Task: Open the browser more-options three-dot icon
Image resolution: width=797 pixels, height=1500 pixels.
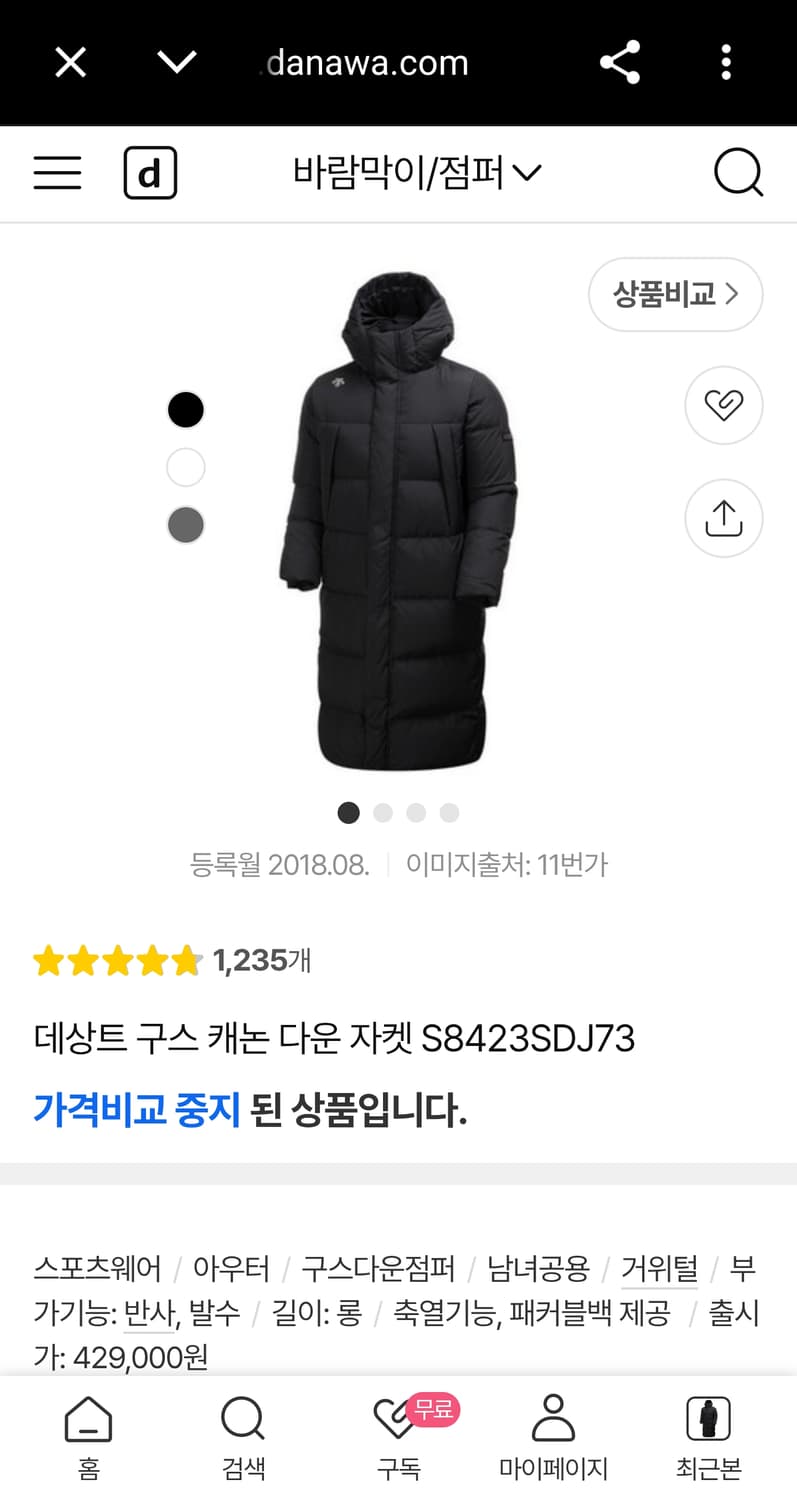Action: (x=726, y=62)
